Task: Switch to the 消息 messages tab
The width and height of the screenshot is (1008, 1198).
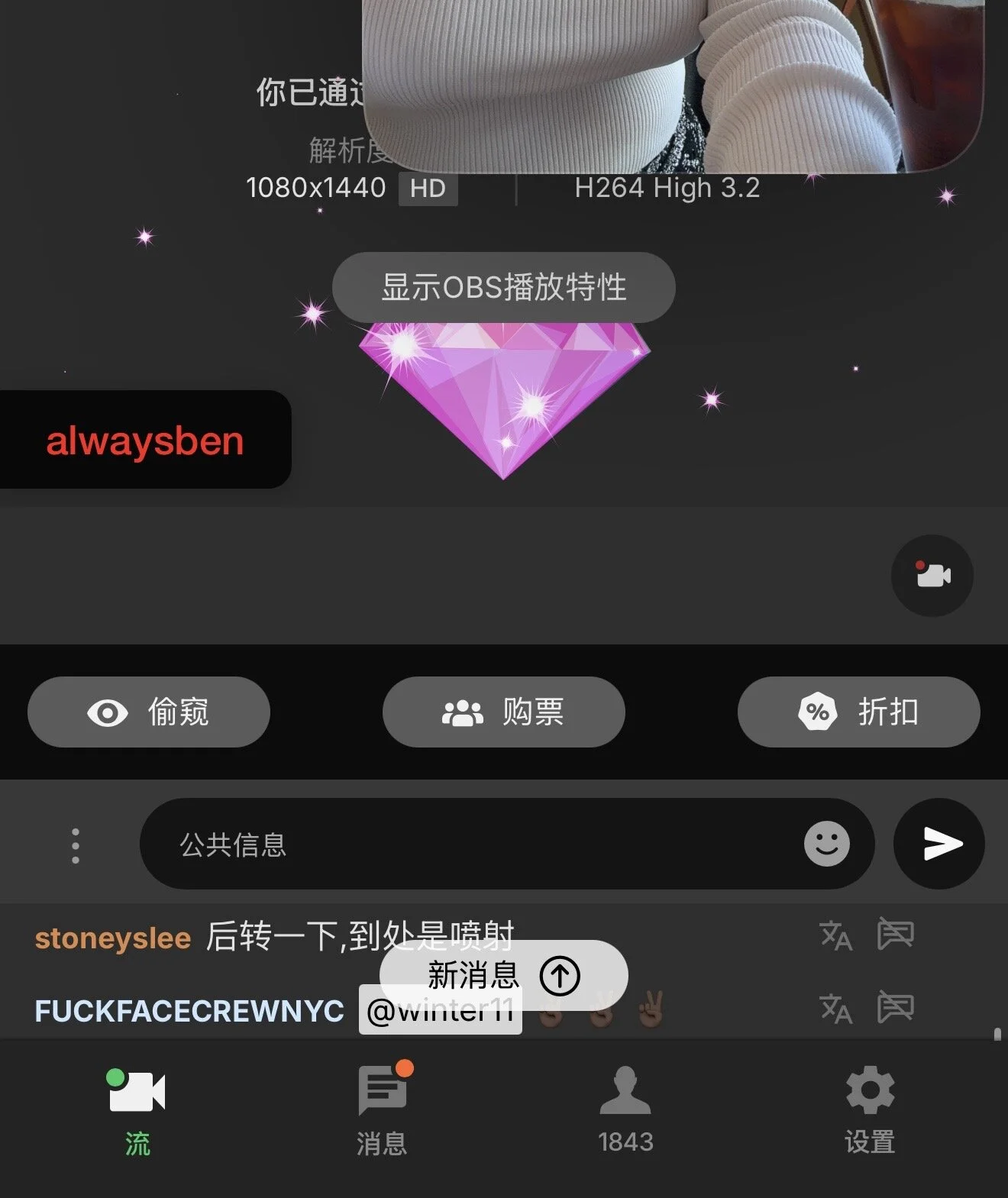Action: pyautogui.click(x=382, y=1111)
